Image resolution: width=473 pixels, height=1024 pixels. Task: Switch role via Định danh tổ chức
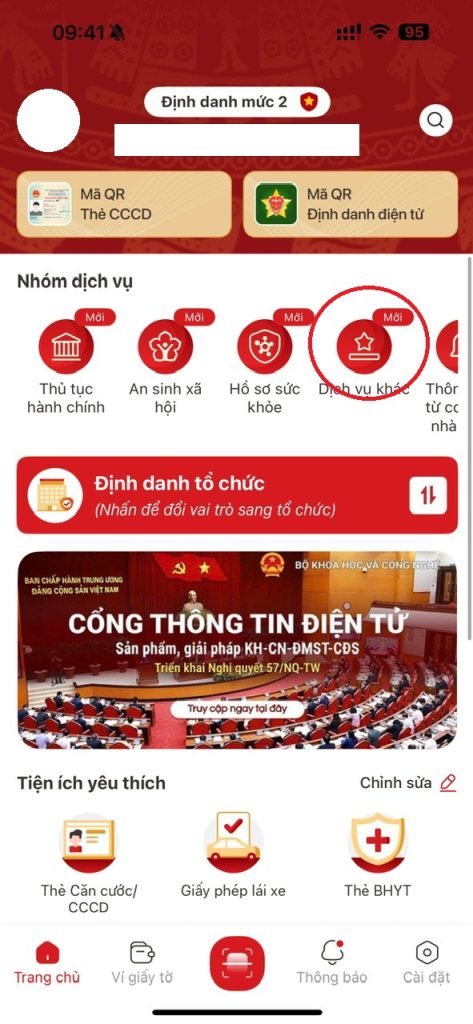(236, 495)
